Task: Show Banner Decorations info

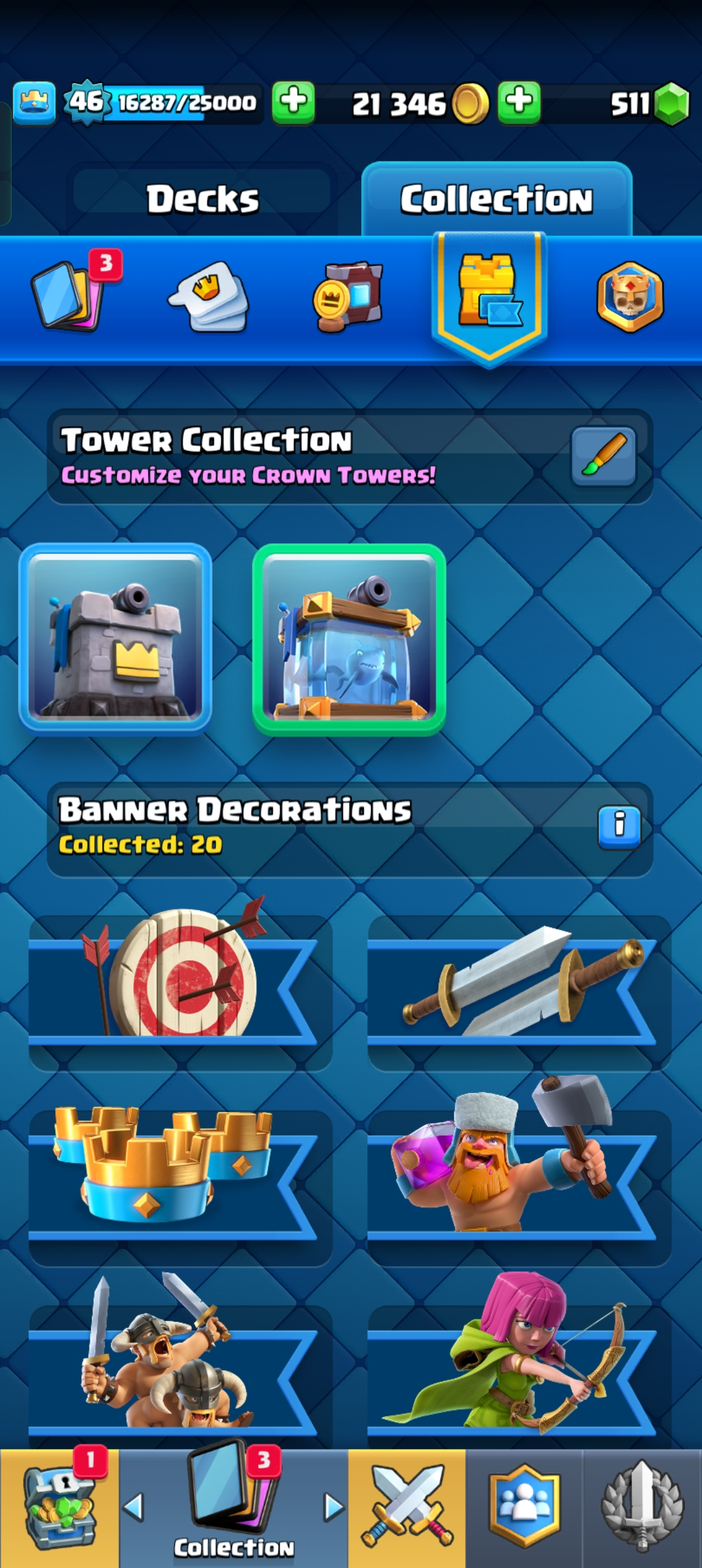Action: pyautogui.click(x=619, y=826)
